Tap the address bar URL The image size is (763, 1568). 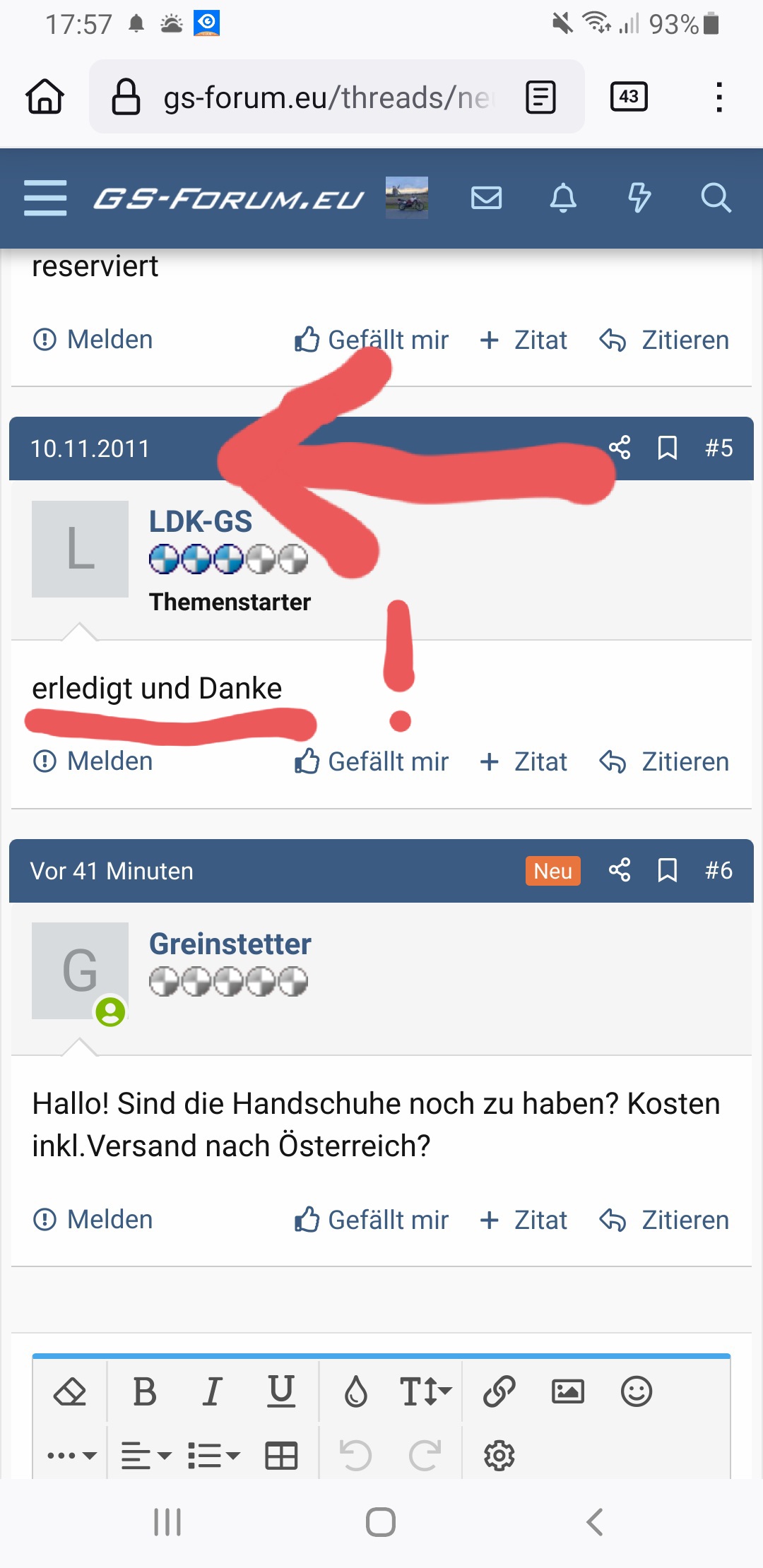pos(325,97)
